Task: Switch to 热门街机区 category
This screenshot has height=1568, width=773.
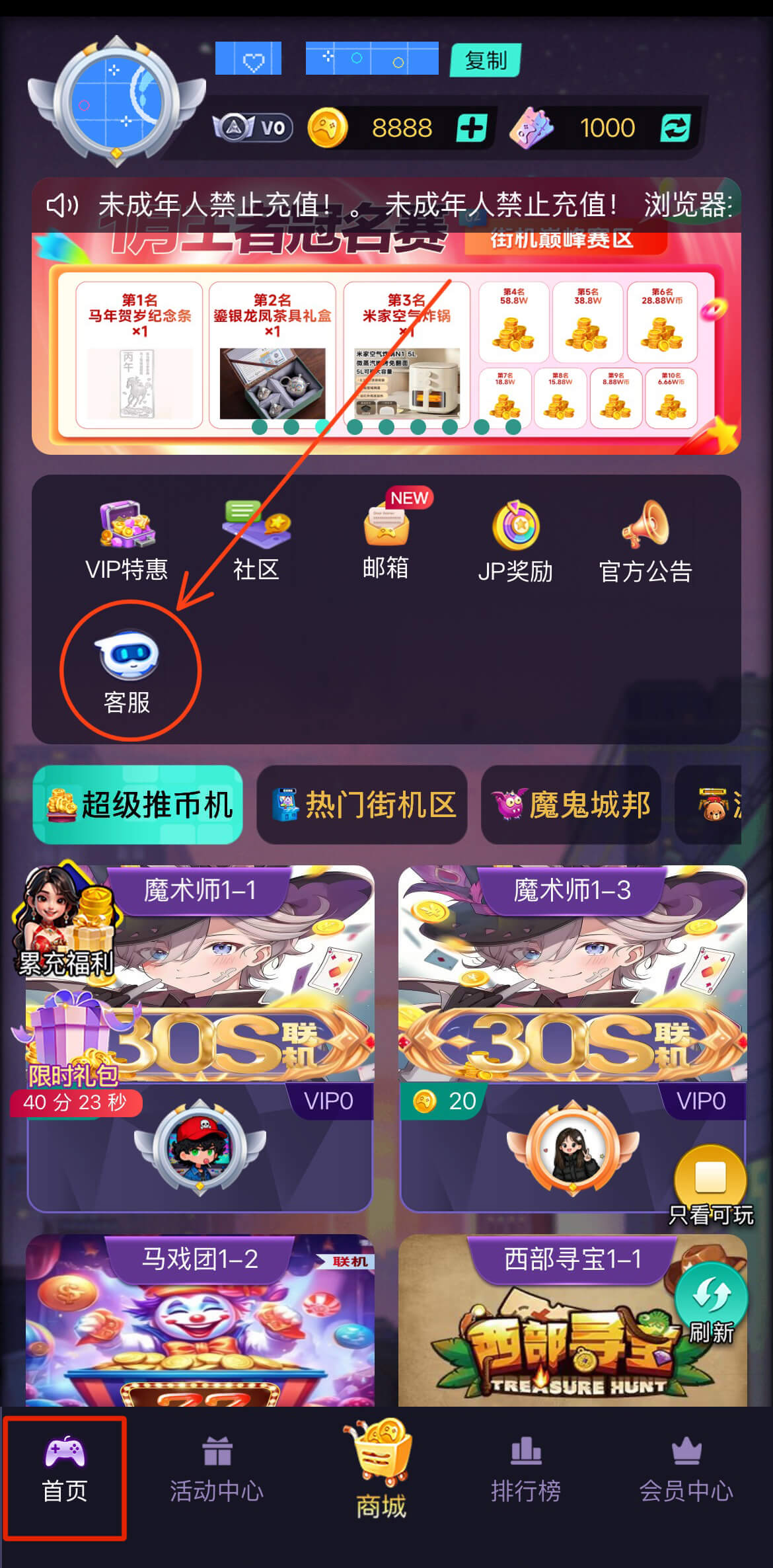Action: [x=362, y=804]
